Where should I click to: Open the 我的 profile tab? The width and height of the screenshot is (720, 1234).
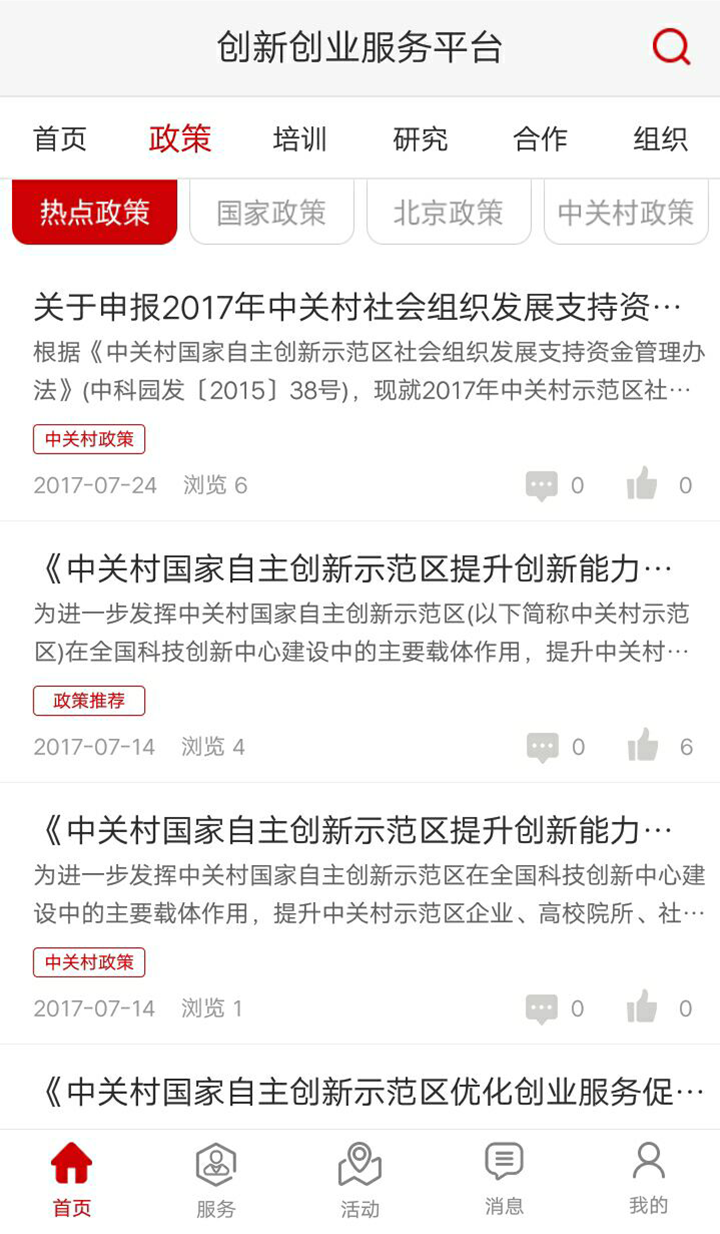[x=648, y=1181]
